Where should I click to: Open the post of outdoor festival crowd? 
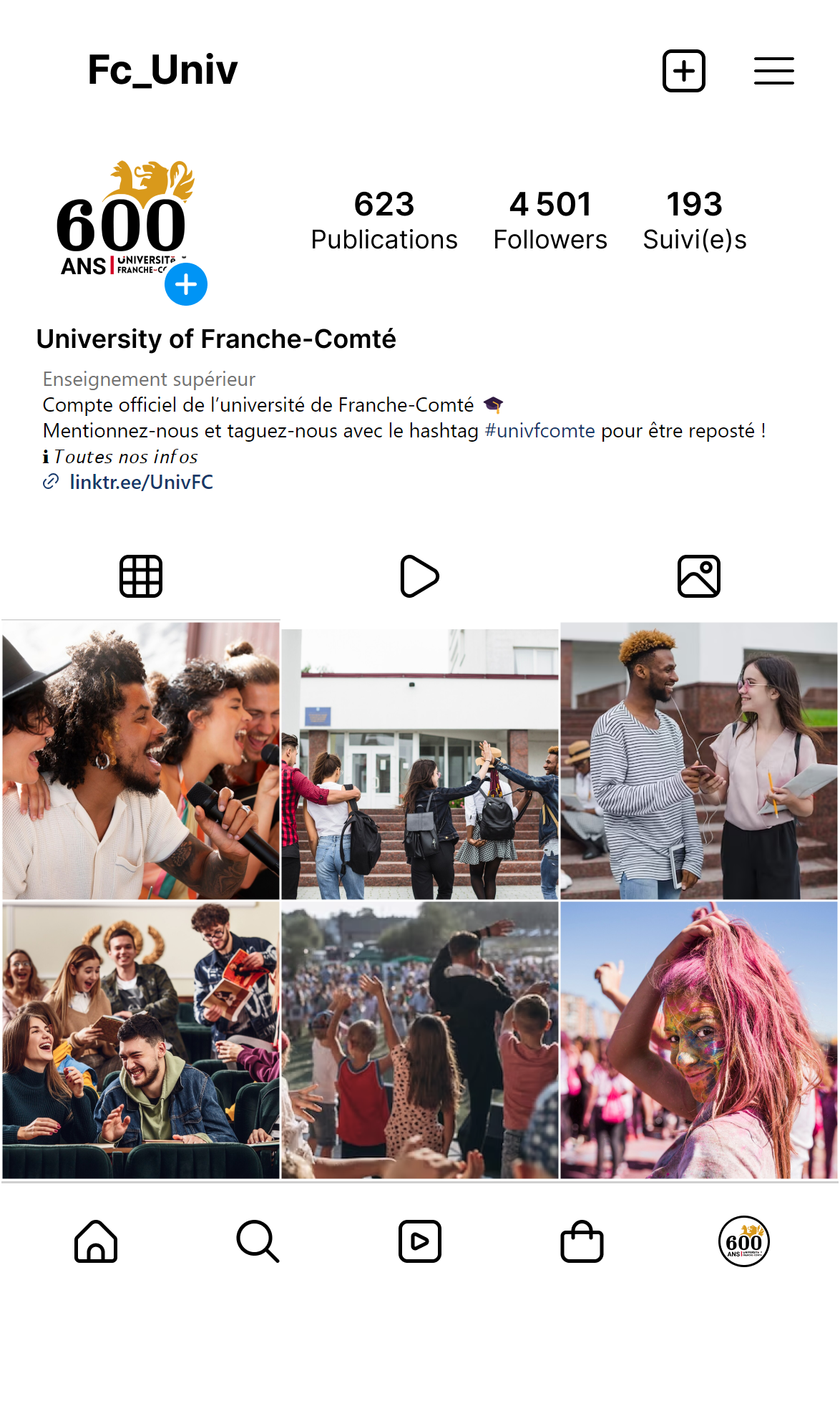419,1039
